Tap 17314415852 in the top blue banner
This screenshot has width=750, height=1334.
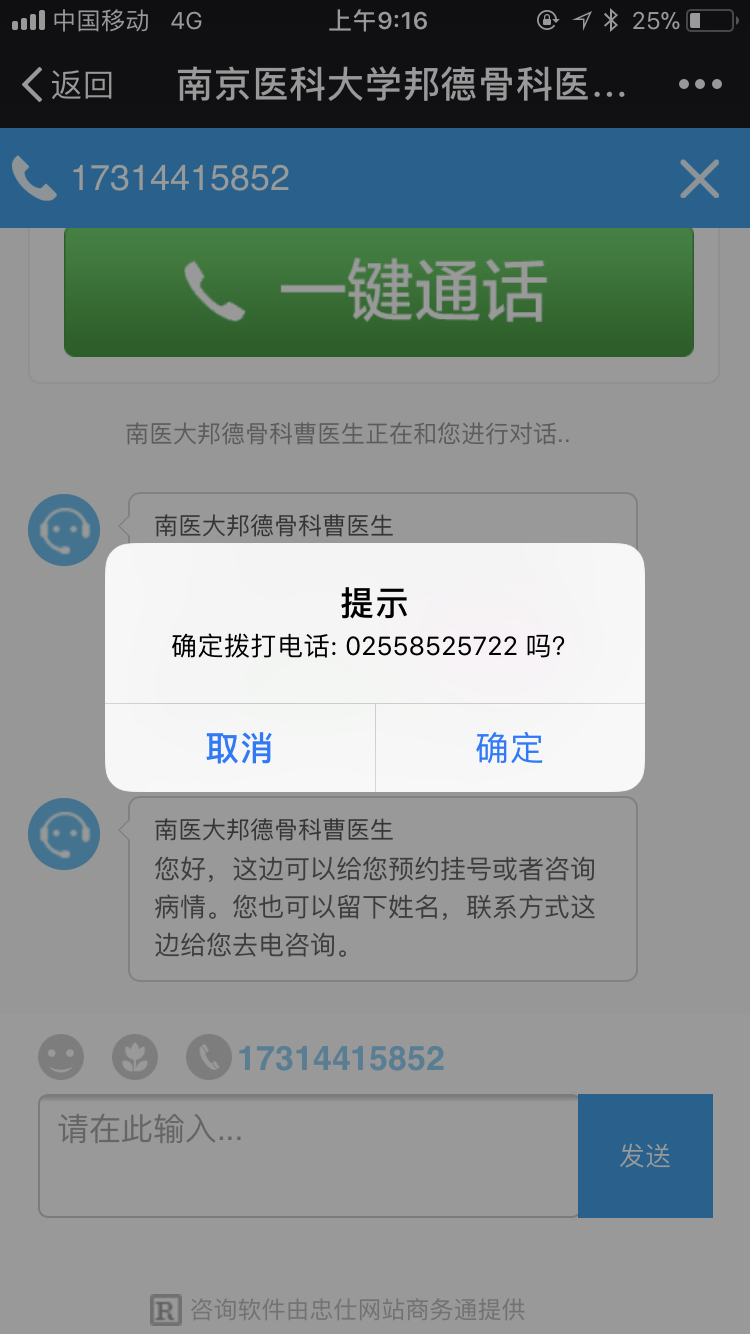pyautogui.click(x=180, y=179)
